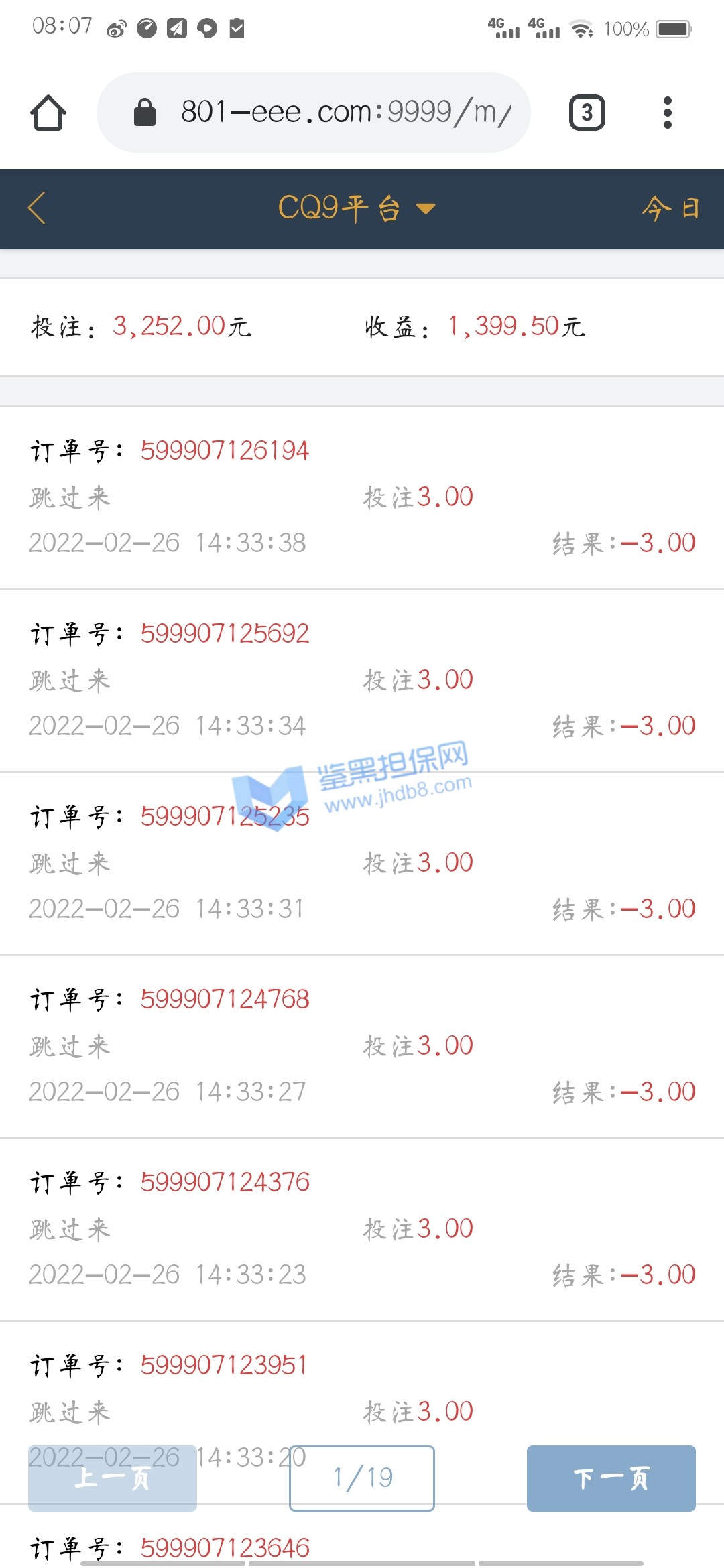Select the 1/19 page indicator
The image size is (724, 1568).
(x=362, y=1478)
